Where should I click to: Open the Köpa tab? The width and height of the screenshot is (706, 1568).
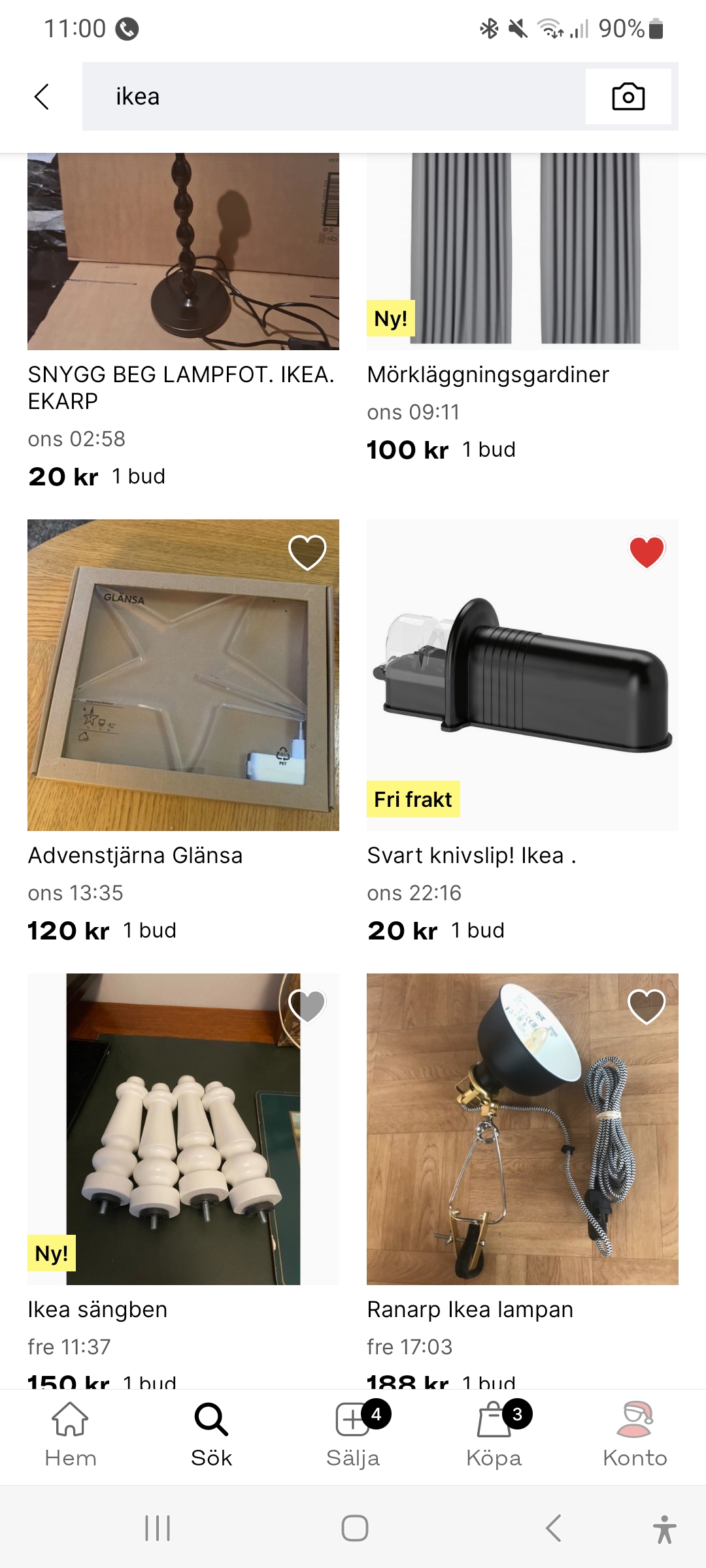click(494, 1435)
